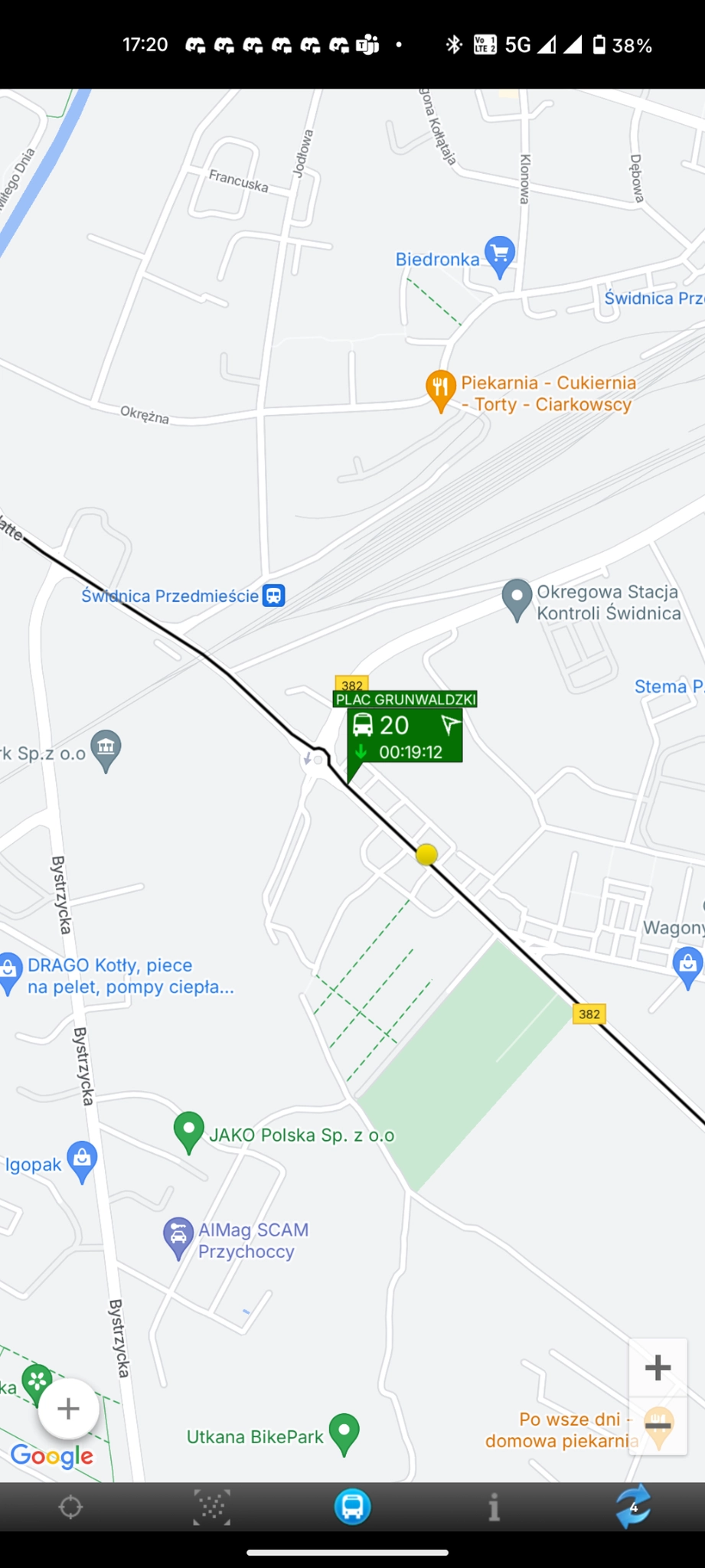Open bus 20 Plac Grunwaldzki info bubble

[x=405, y=737]
